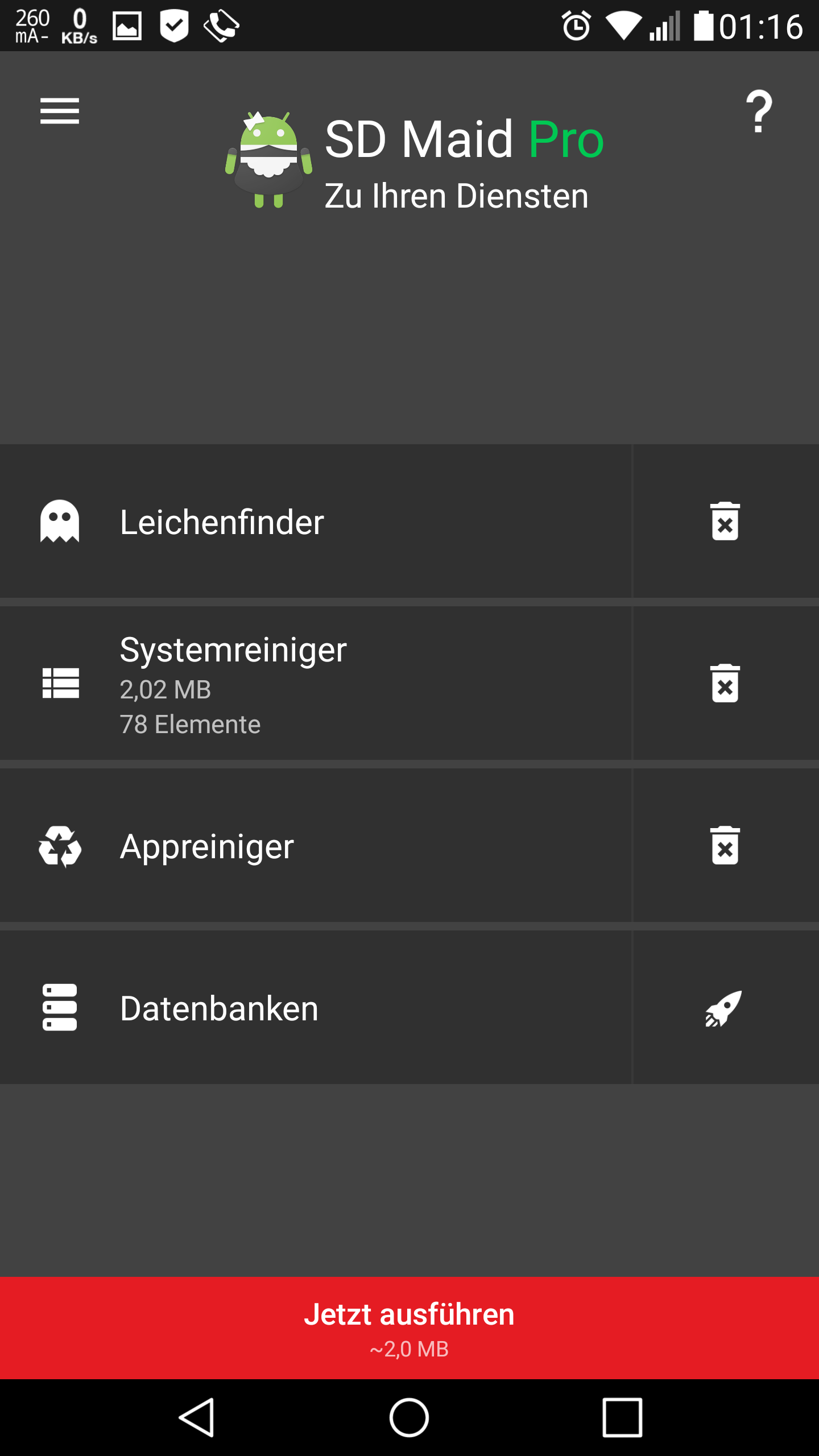Open the Appreiniger tool

(x=316, y=846)
